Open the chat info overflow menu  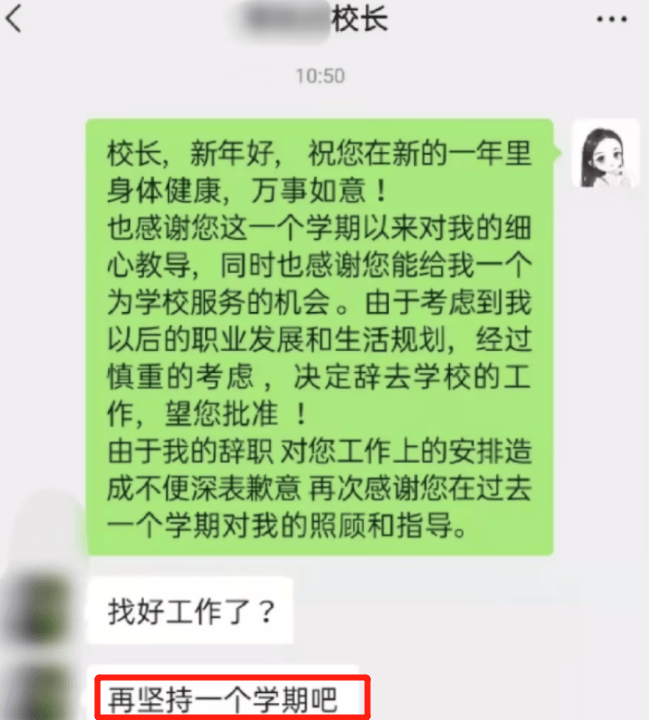[x=612, y=20]
